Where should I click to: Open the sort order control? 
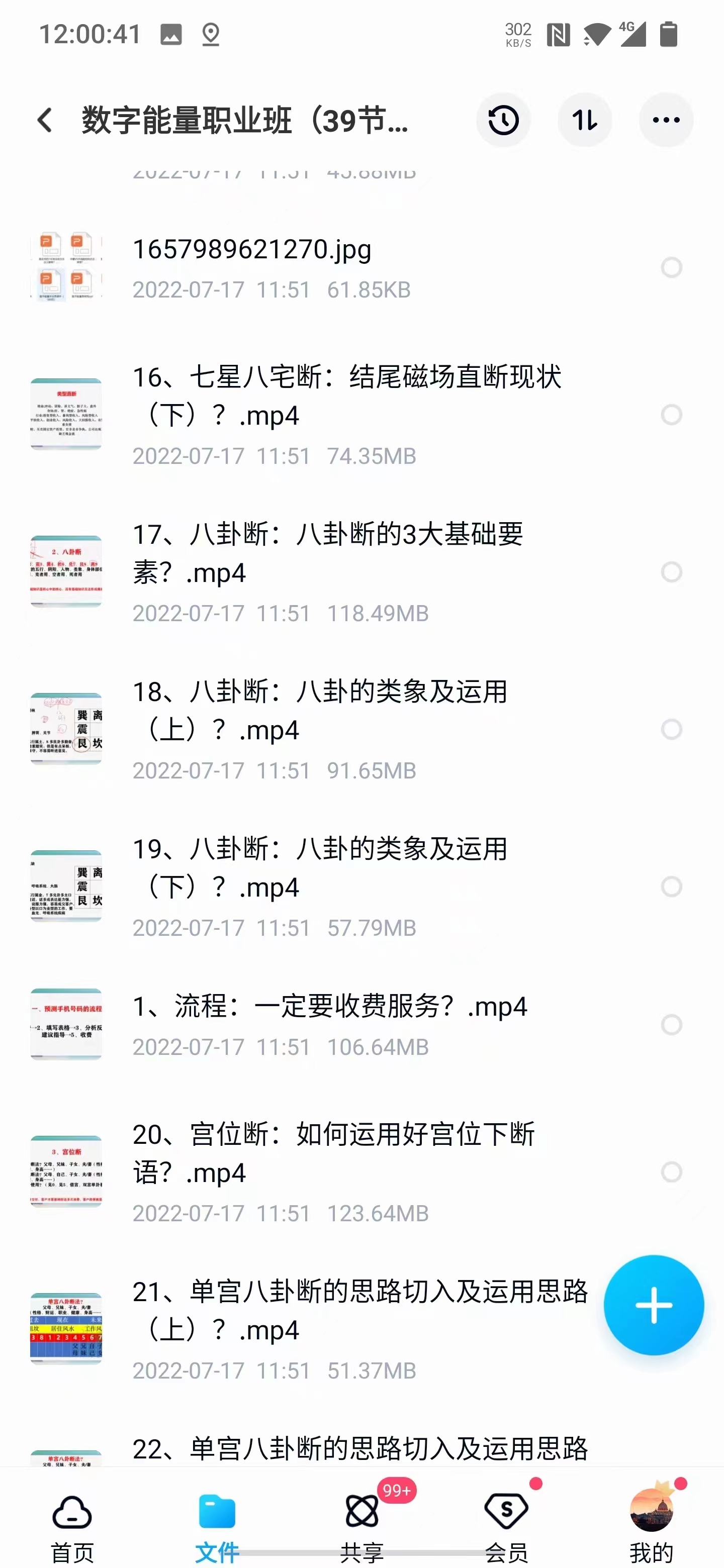tap(585, 120)
